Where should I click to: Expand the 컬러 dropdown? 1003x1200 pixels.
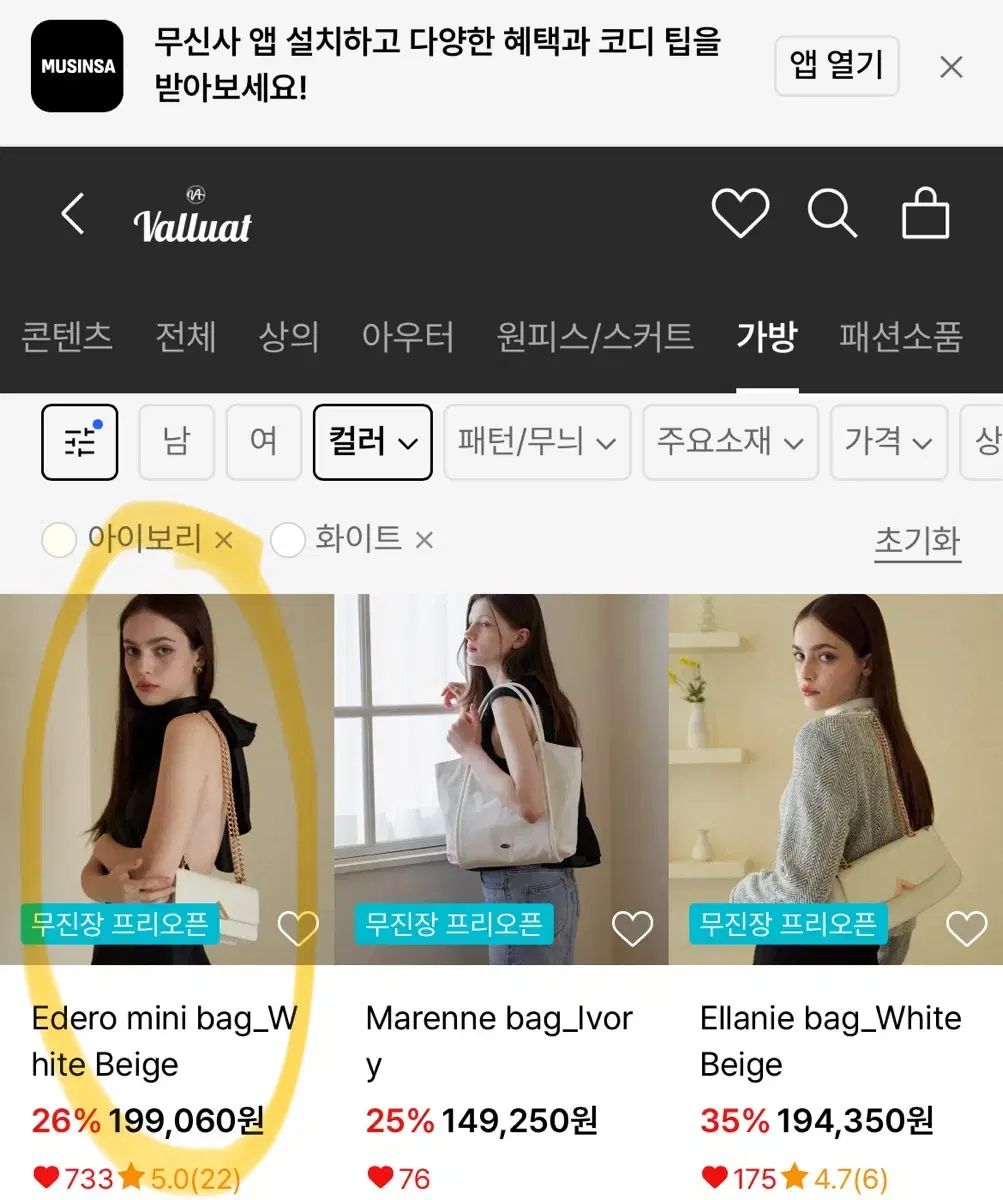click(x=372, y=442)
